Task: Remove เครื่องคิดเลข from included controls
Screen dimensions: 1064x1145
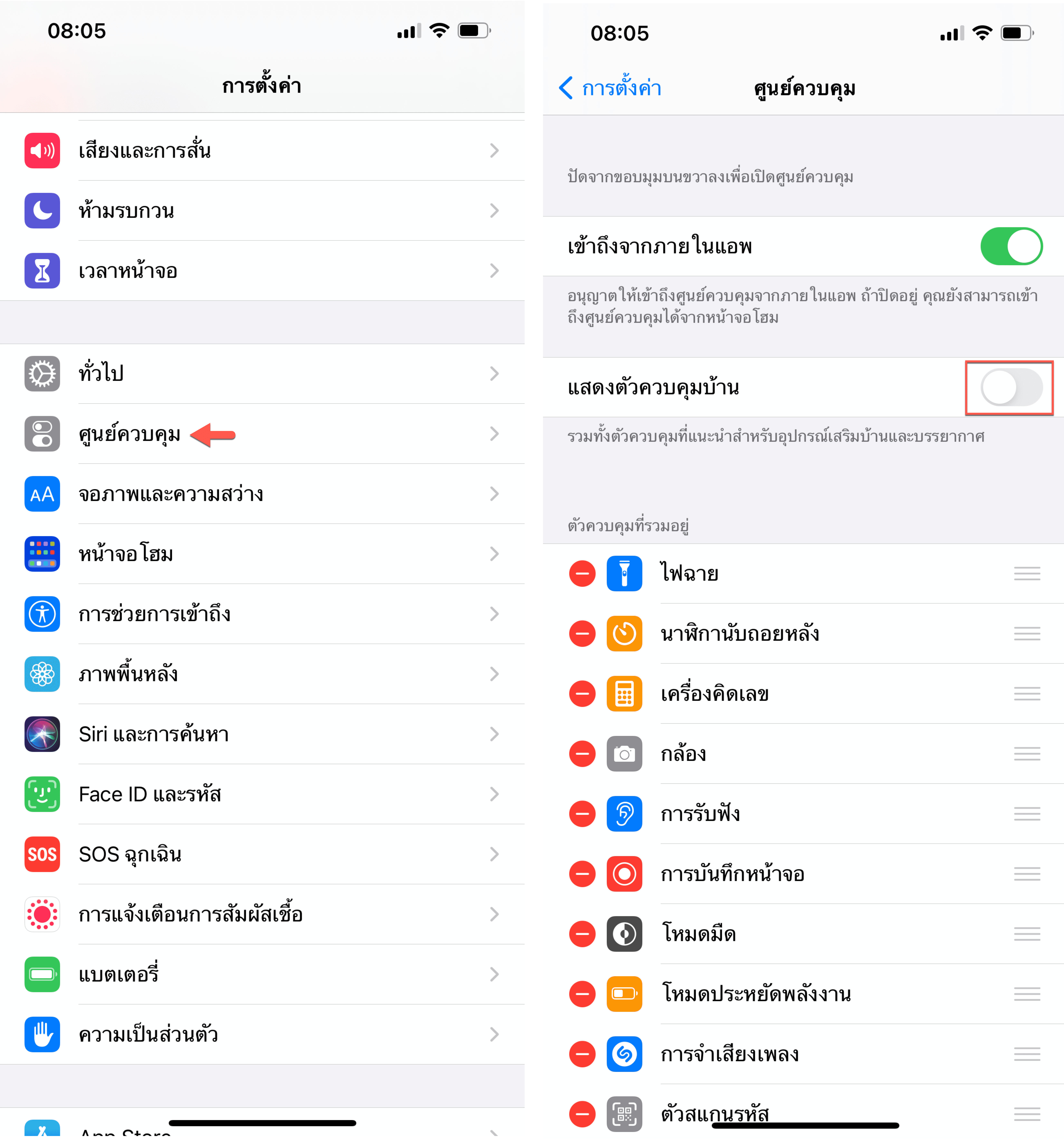Action: click(582, 694)
